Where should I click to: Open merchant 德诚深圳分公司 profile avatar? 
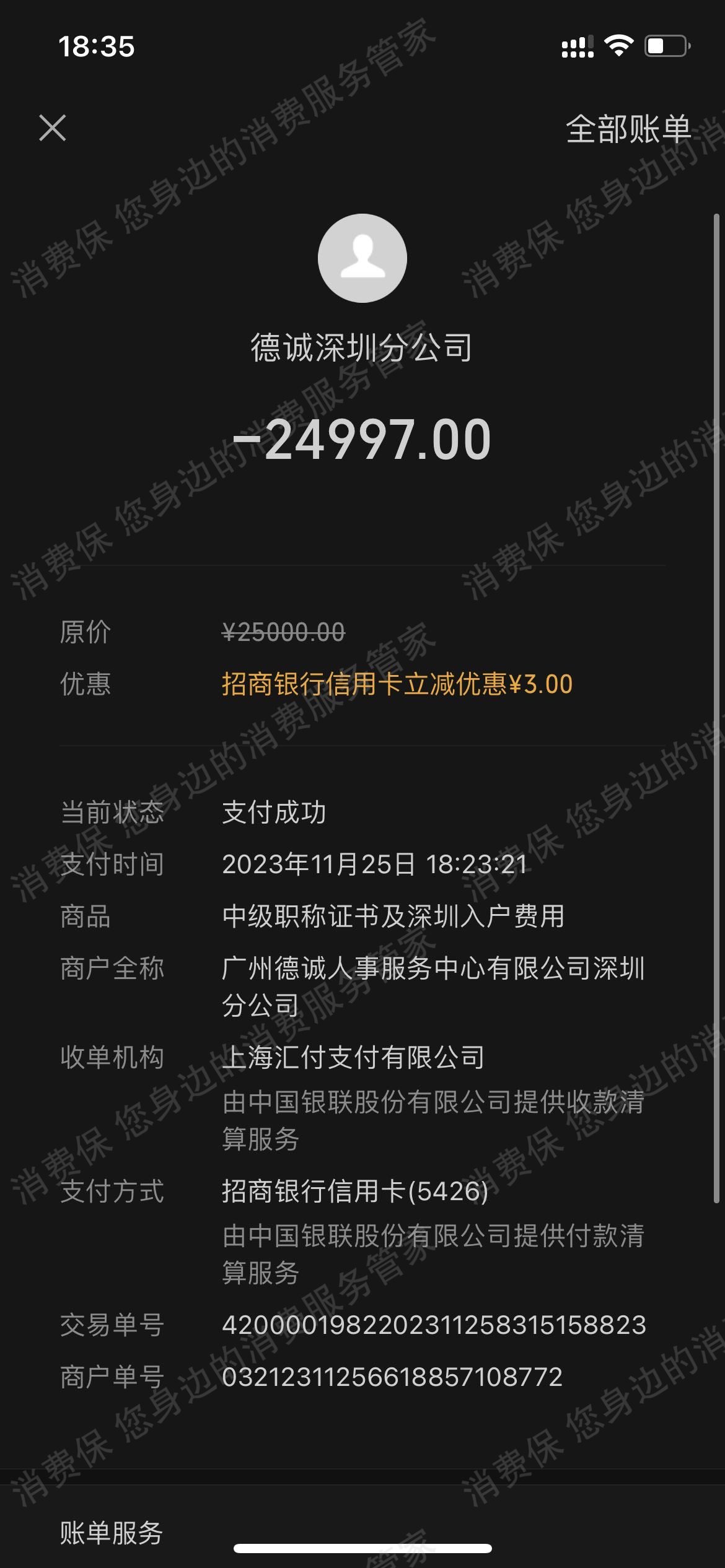point(362,258)
